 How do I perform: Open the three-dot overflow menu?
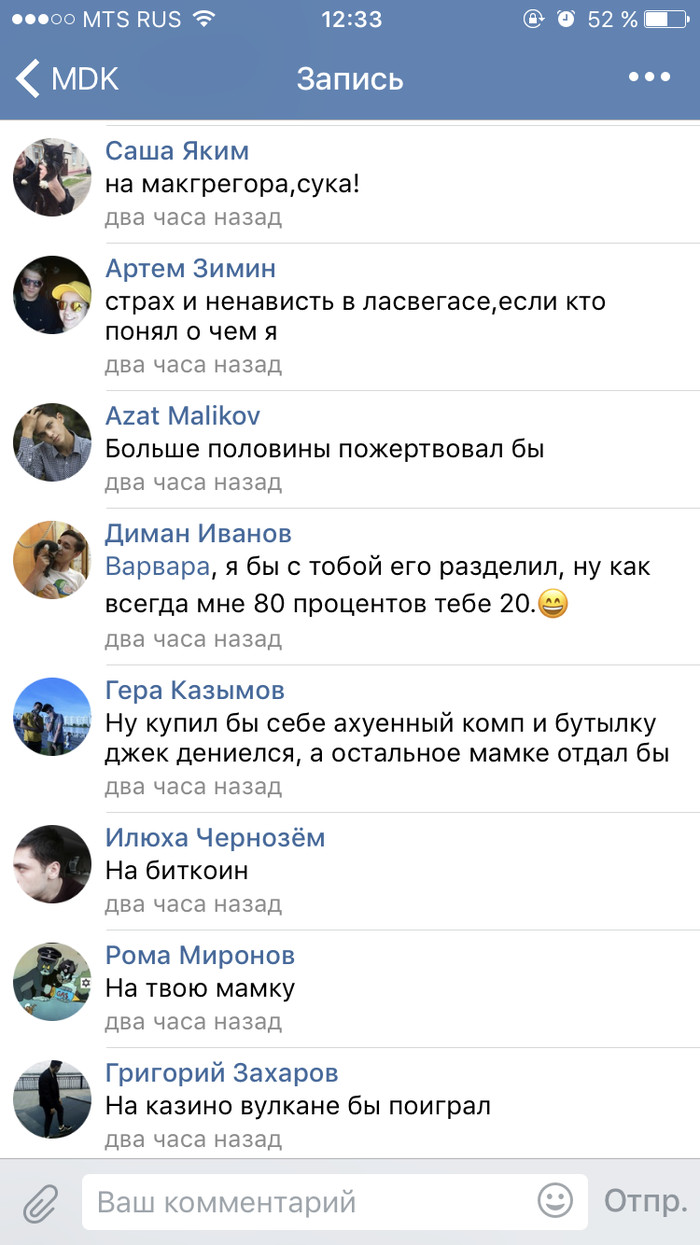tap(649, 78)
